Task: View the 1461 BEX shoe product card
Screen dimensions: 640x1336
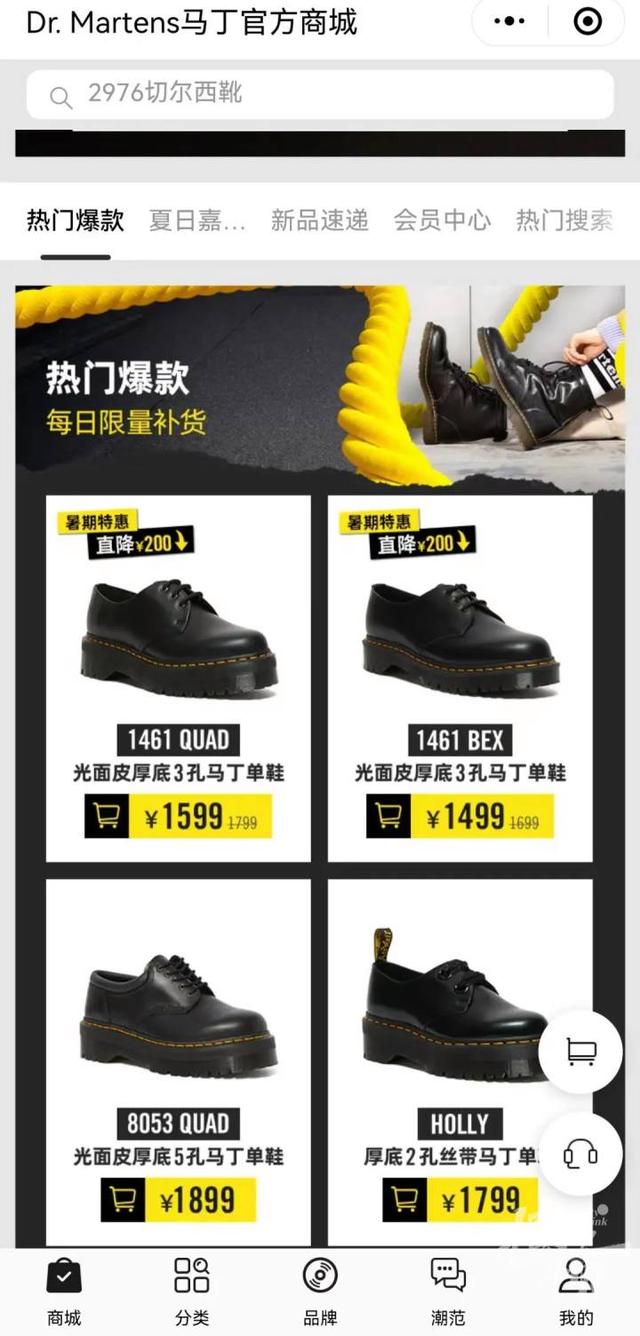Action: [x=460, y=630]
